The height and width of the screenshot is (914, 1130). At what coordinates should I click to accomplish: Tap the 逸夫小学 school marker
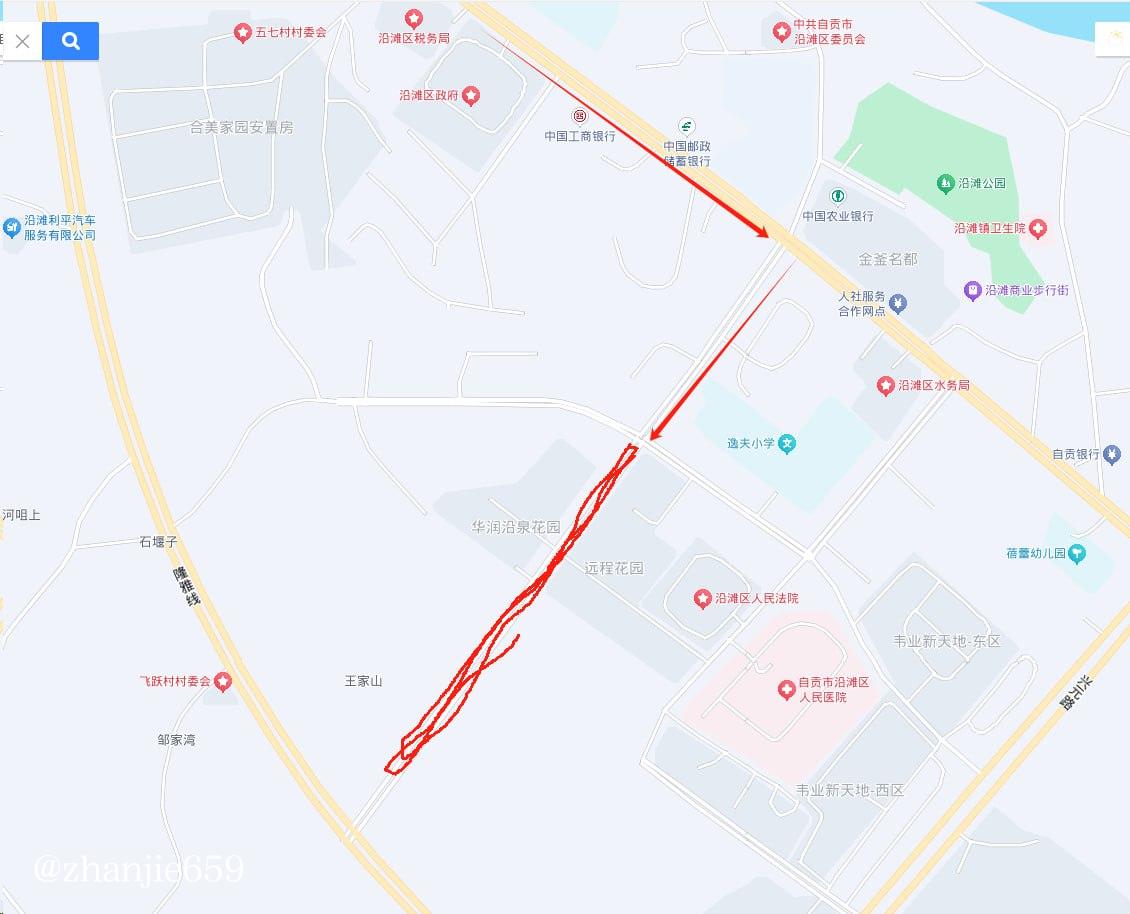coord(787,443)
